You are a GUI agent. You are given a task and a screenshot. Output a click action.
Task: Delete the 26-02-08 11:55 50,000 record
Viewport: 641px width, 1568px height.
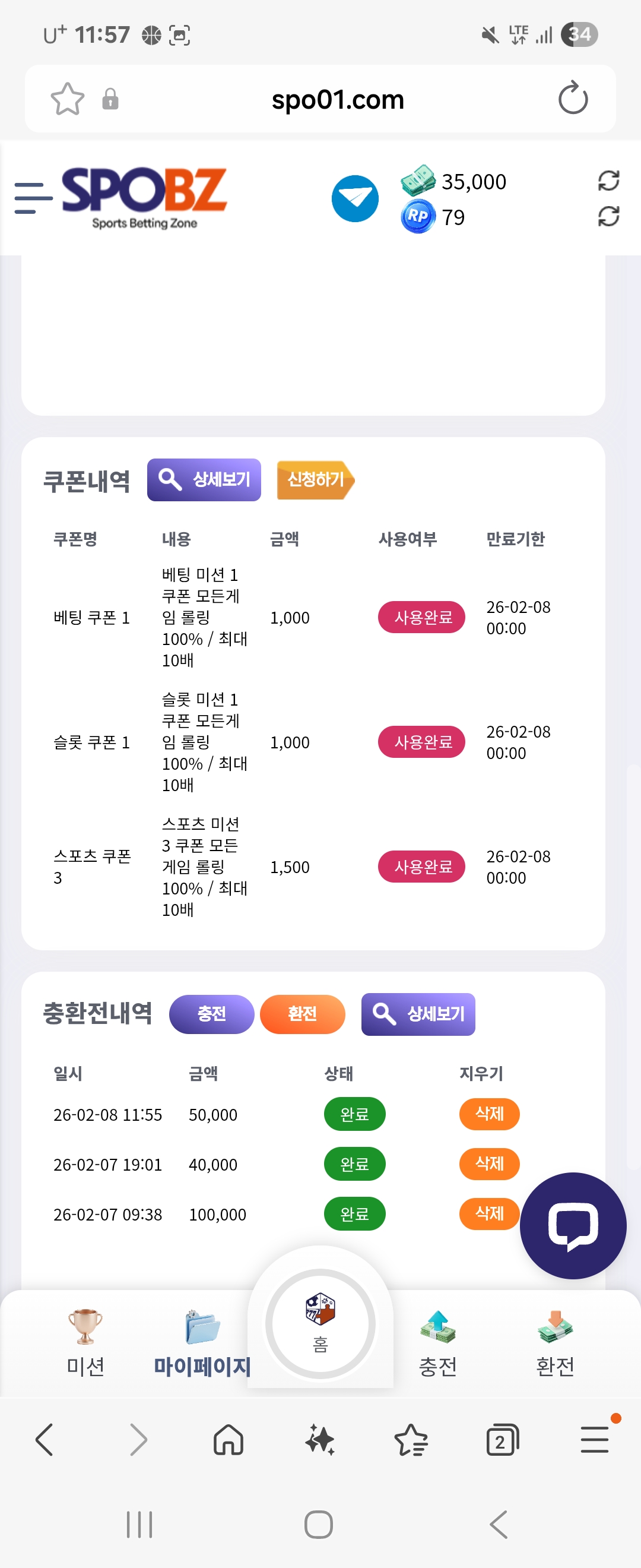point(489,1113)
